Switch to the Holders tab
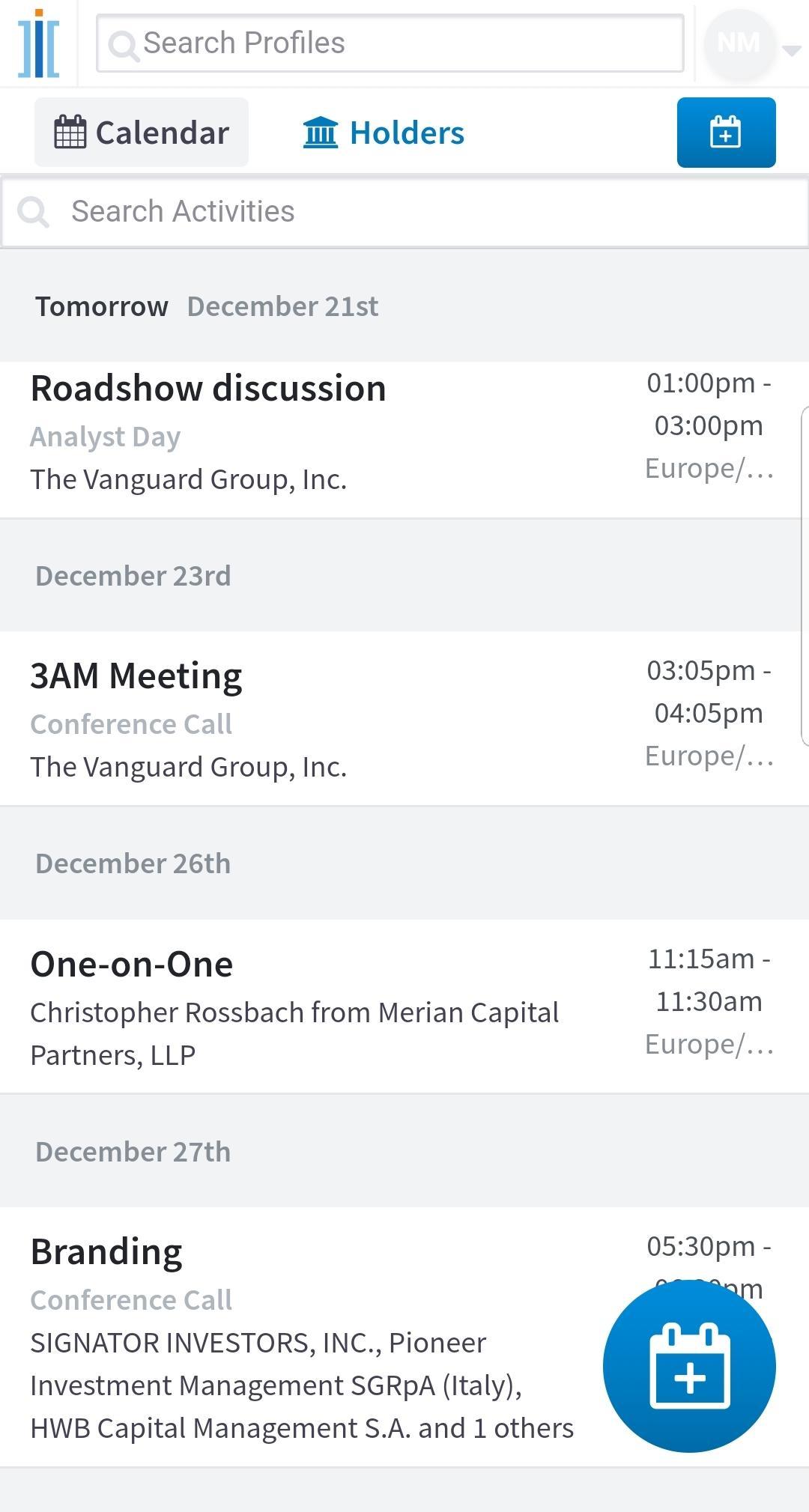The height and width of the screenshot is (1512, 809). [x=384, y=133]
